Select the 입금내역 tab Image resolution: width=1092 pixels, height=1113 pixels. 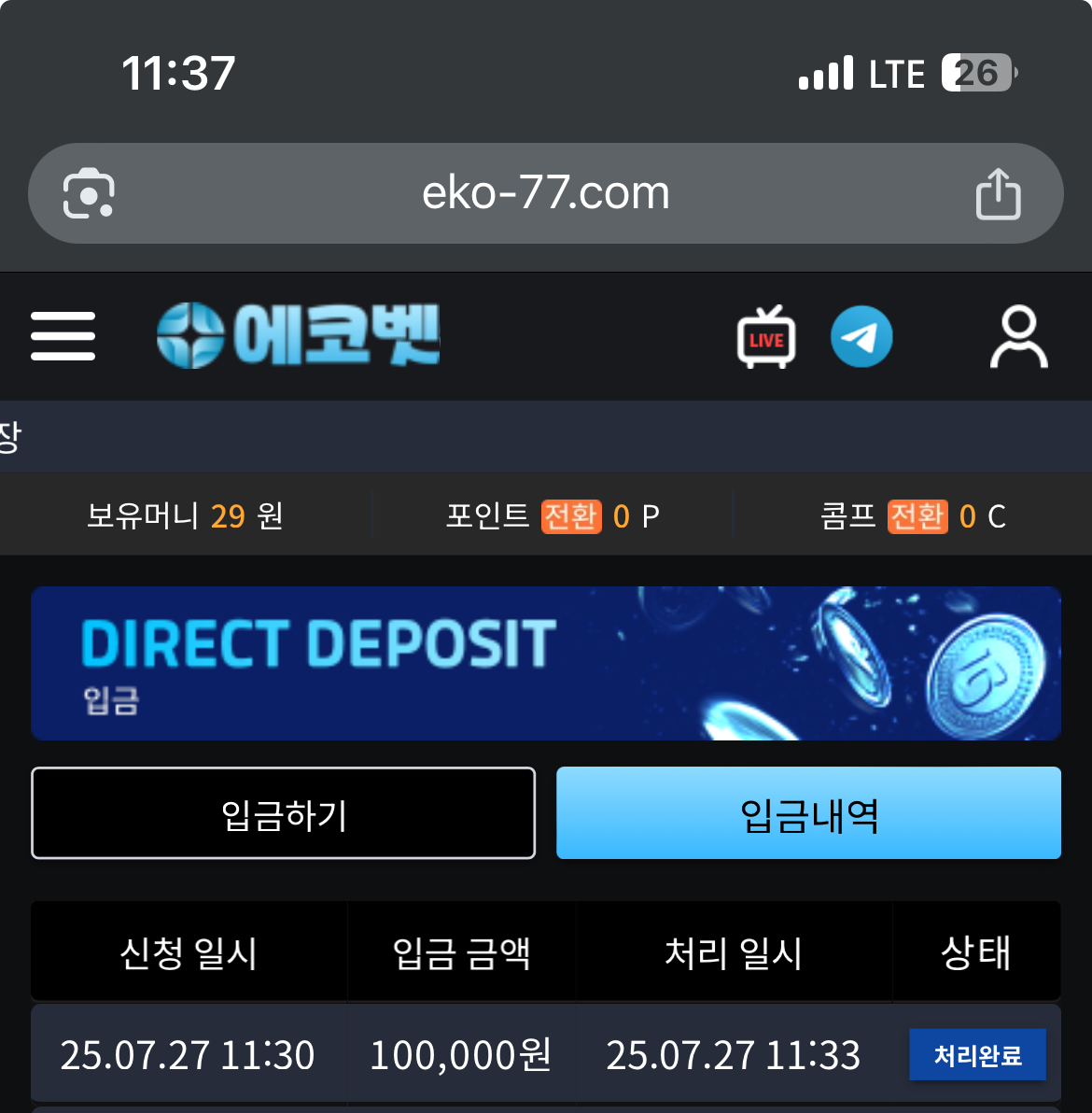tap(808, 813)
